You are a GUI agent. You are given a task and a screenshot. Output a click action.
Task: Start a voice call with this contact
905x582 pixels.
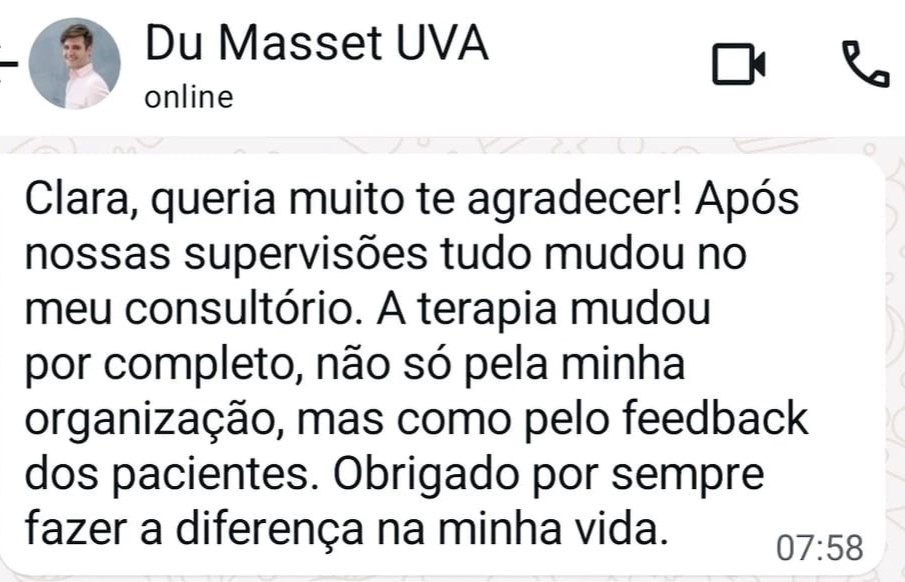click(x=864, y=64)
